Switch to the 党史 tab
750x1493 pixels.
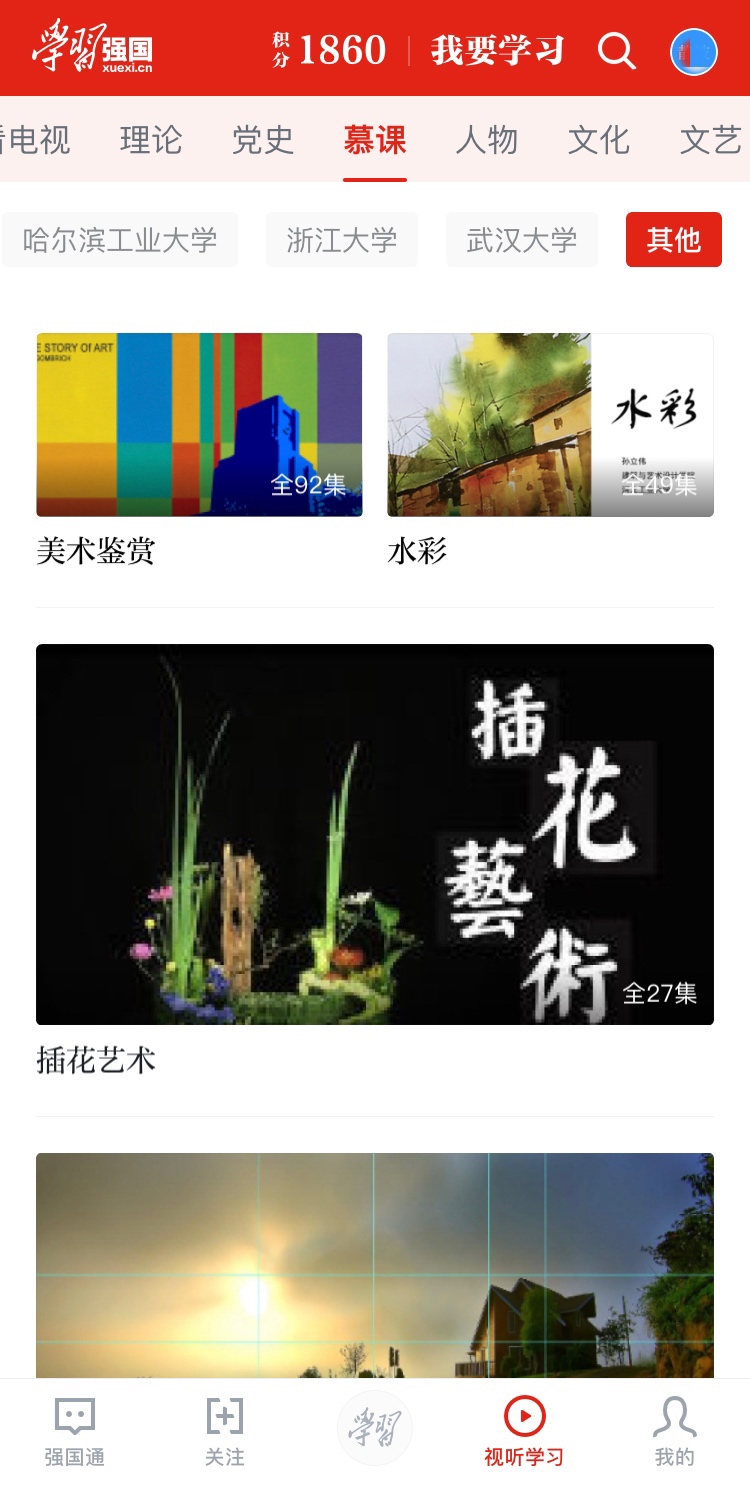pyautogui.click(x=263, y=140)
